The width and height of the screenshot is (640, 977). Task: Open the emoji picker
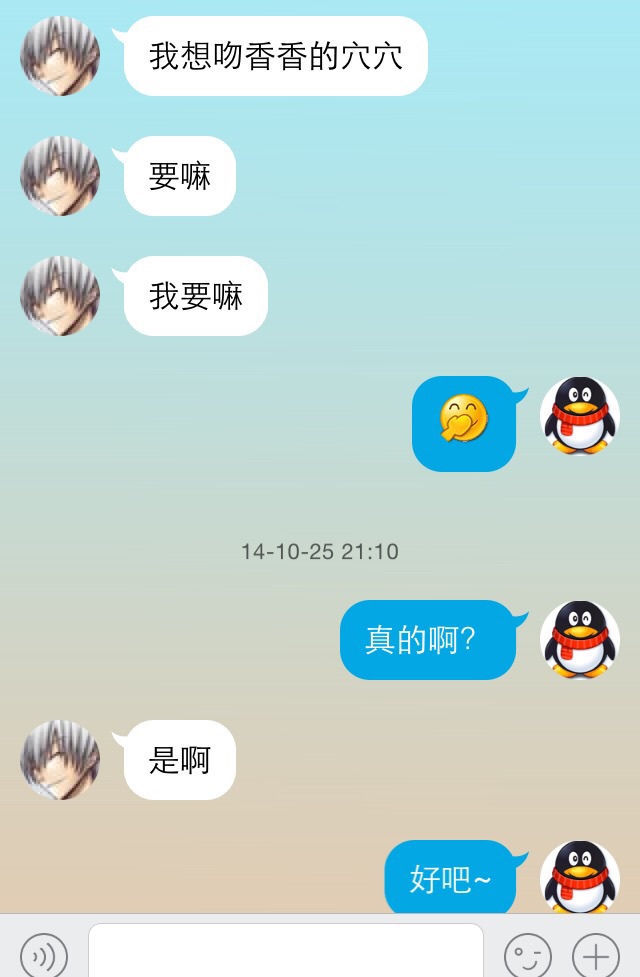click(x=527, y=954)
